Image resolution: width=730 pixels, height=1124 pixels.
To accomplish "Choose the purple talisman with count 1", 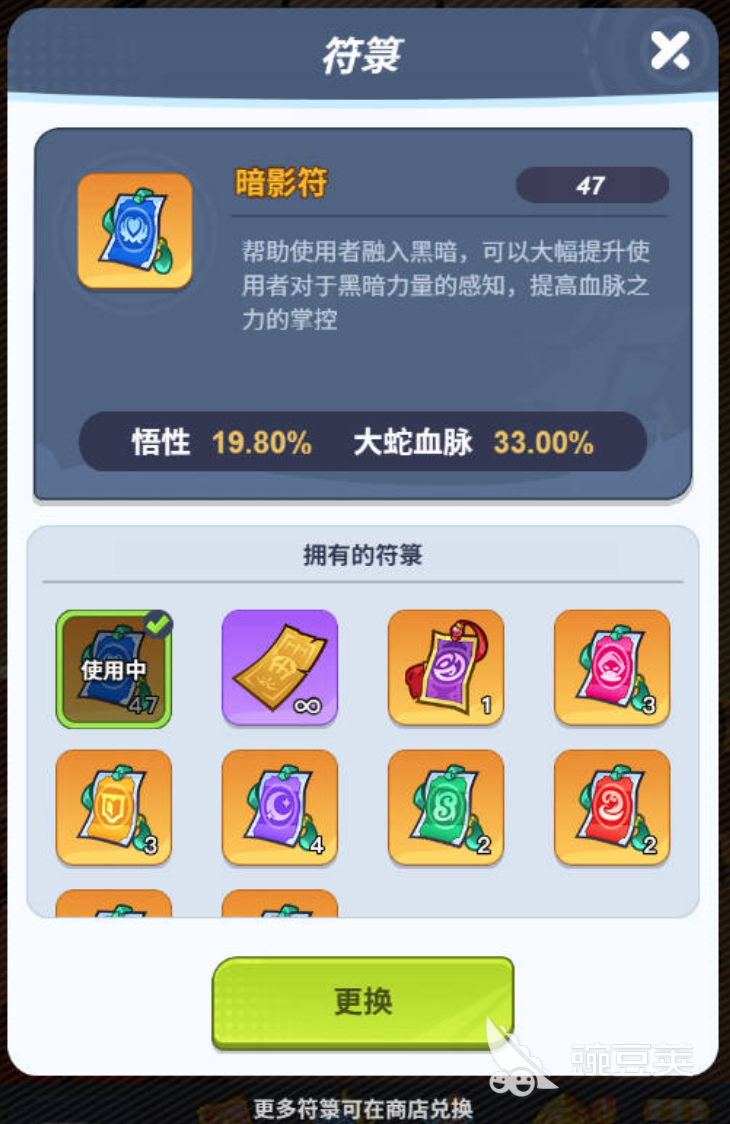I will pyautogui.click(x=446, y=668).
